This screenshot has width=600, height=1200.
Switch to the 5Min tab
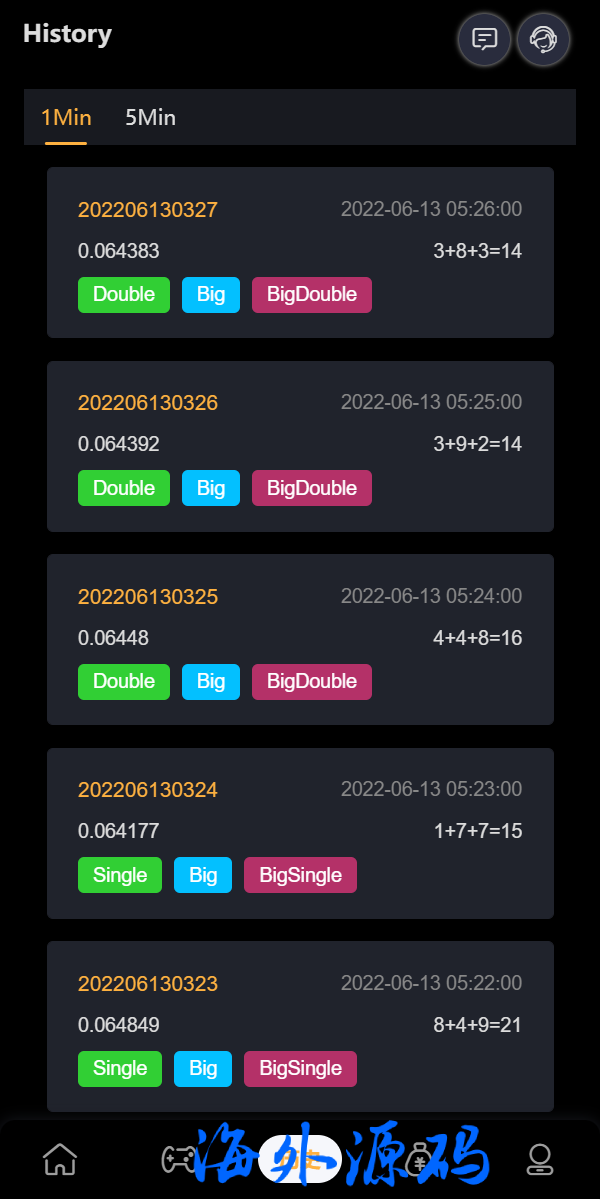click(150, 118)
